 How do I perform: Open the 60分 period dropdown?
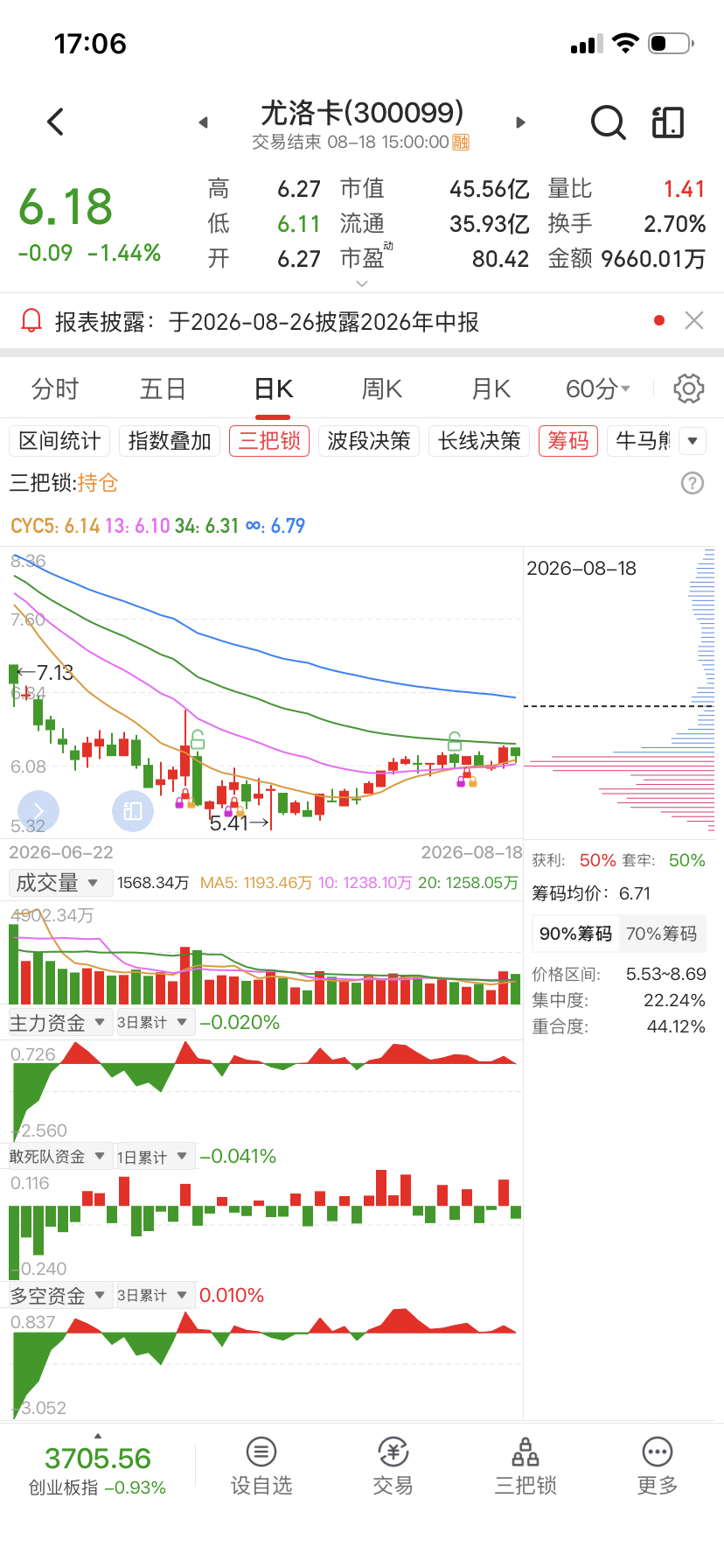pos(598,388)
